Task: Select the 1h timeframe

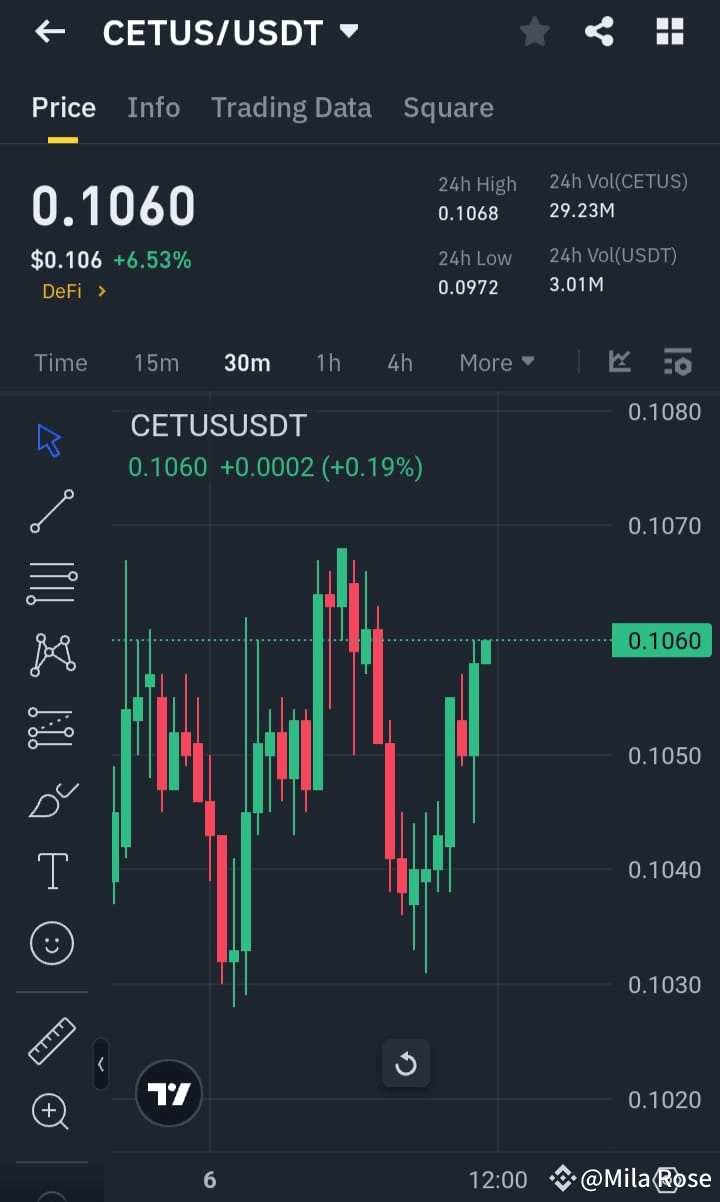Action: [x=328, y=362]
